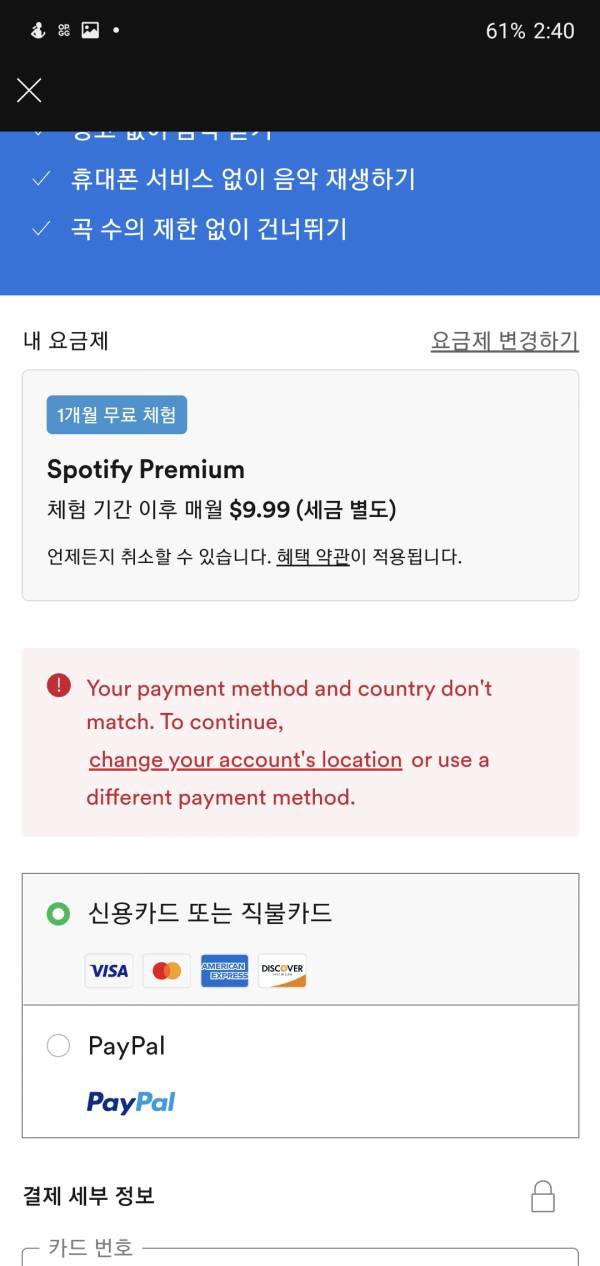Focus the 카드 번호 input field
The width and height of the screenshot is (600, 1266).
click(x=300, y=1257)
